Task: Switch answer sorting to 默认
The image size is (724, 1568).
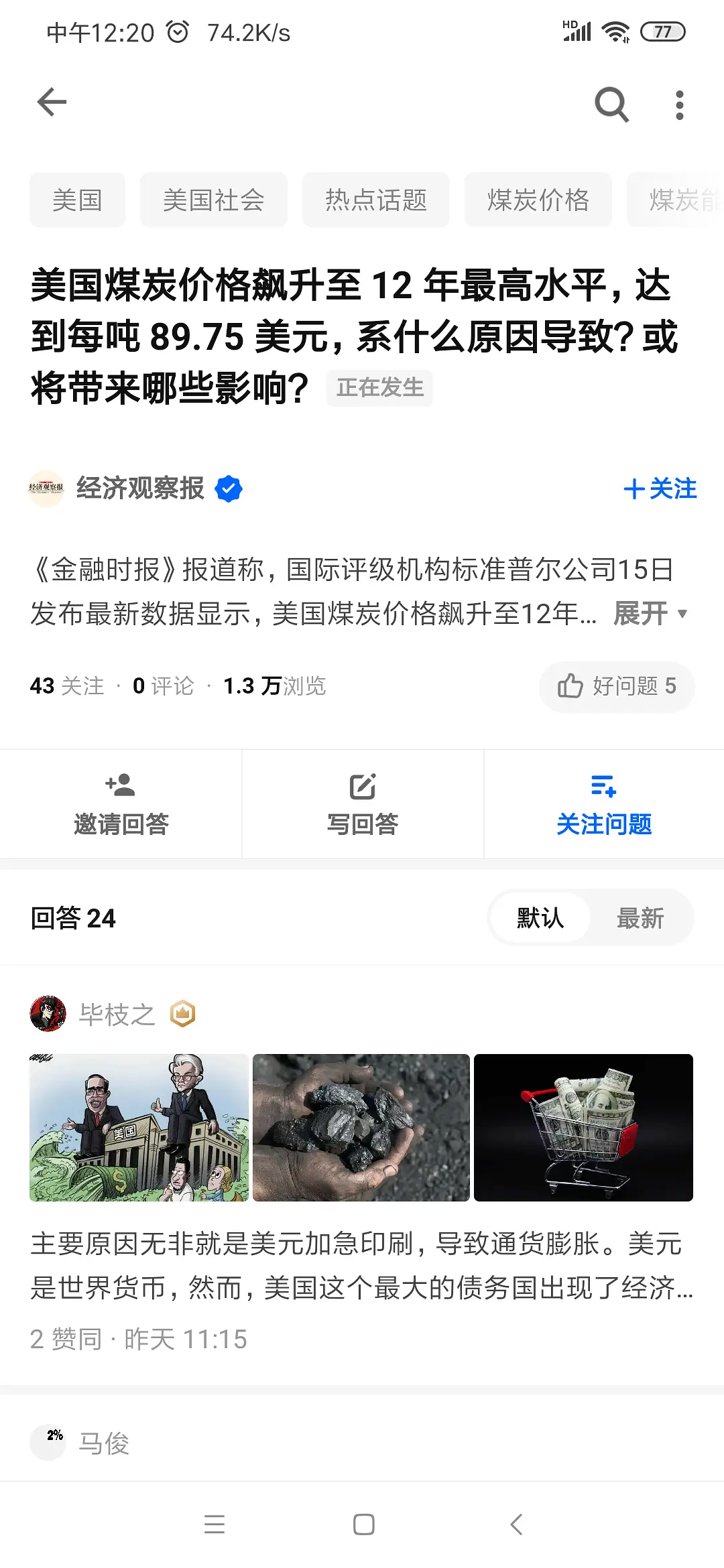Action: pos(540,918)
